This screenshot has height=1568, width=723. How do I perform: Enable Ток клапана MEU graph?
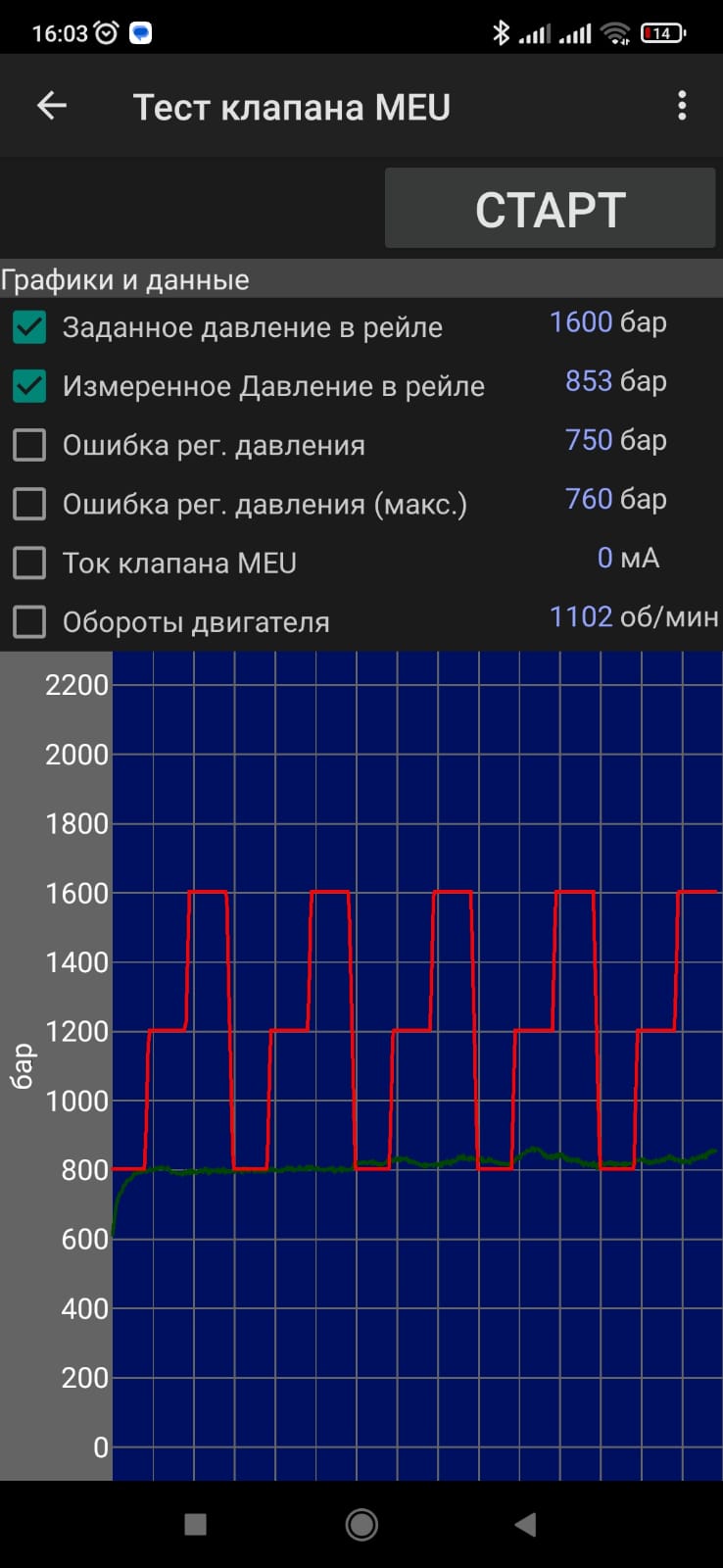point(29,563)
